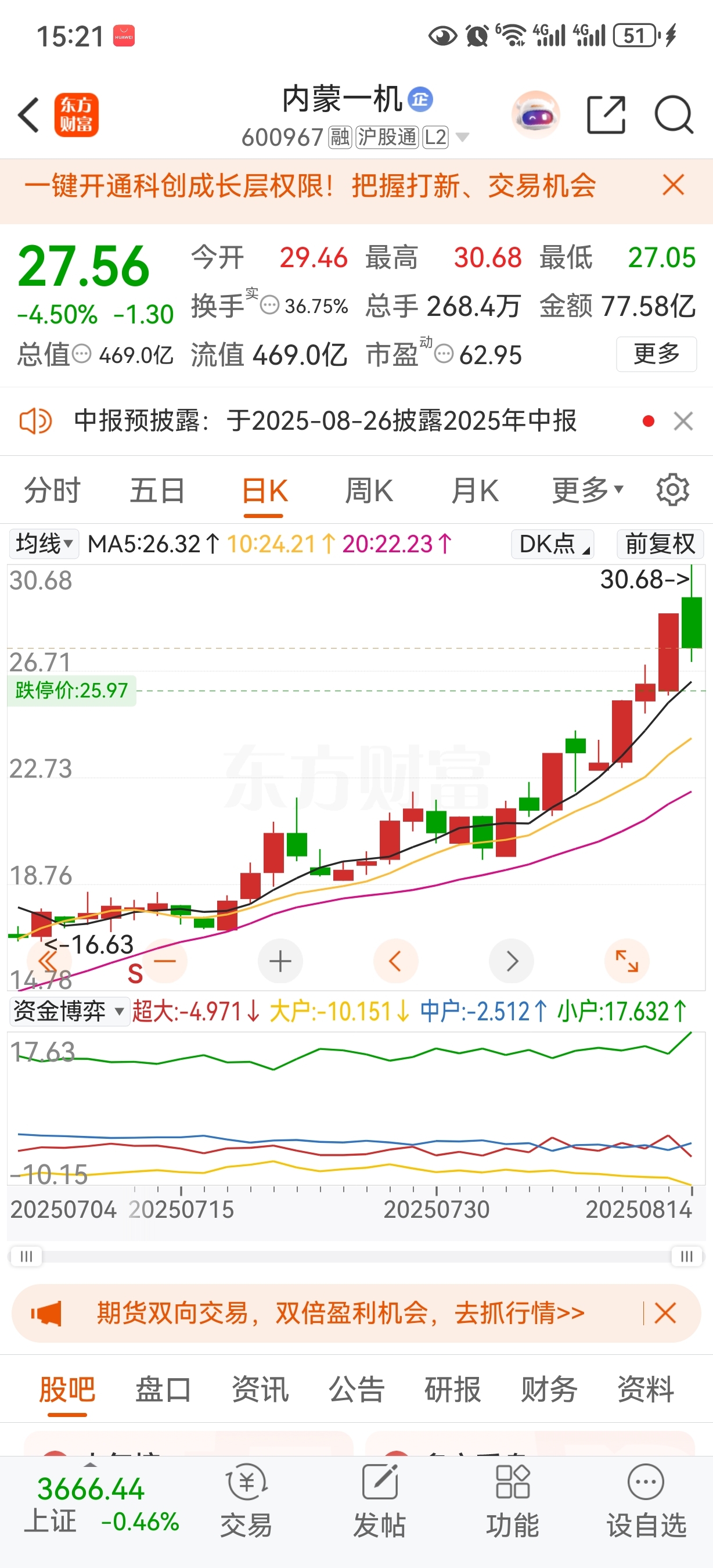Viewport: 713px width, 1568px height.
Task: Close the 期货双向交易 ad banner
Action: coord(665,1313)
